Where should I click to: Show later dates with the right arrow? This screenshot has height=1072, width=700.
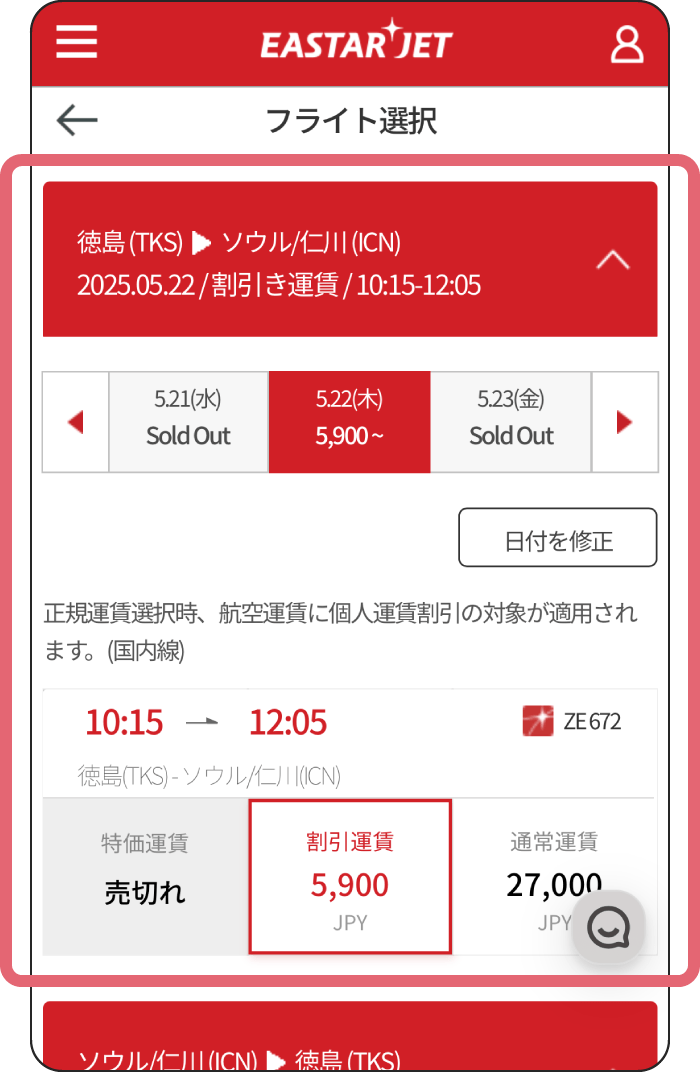[625, 422]
